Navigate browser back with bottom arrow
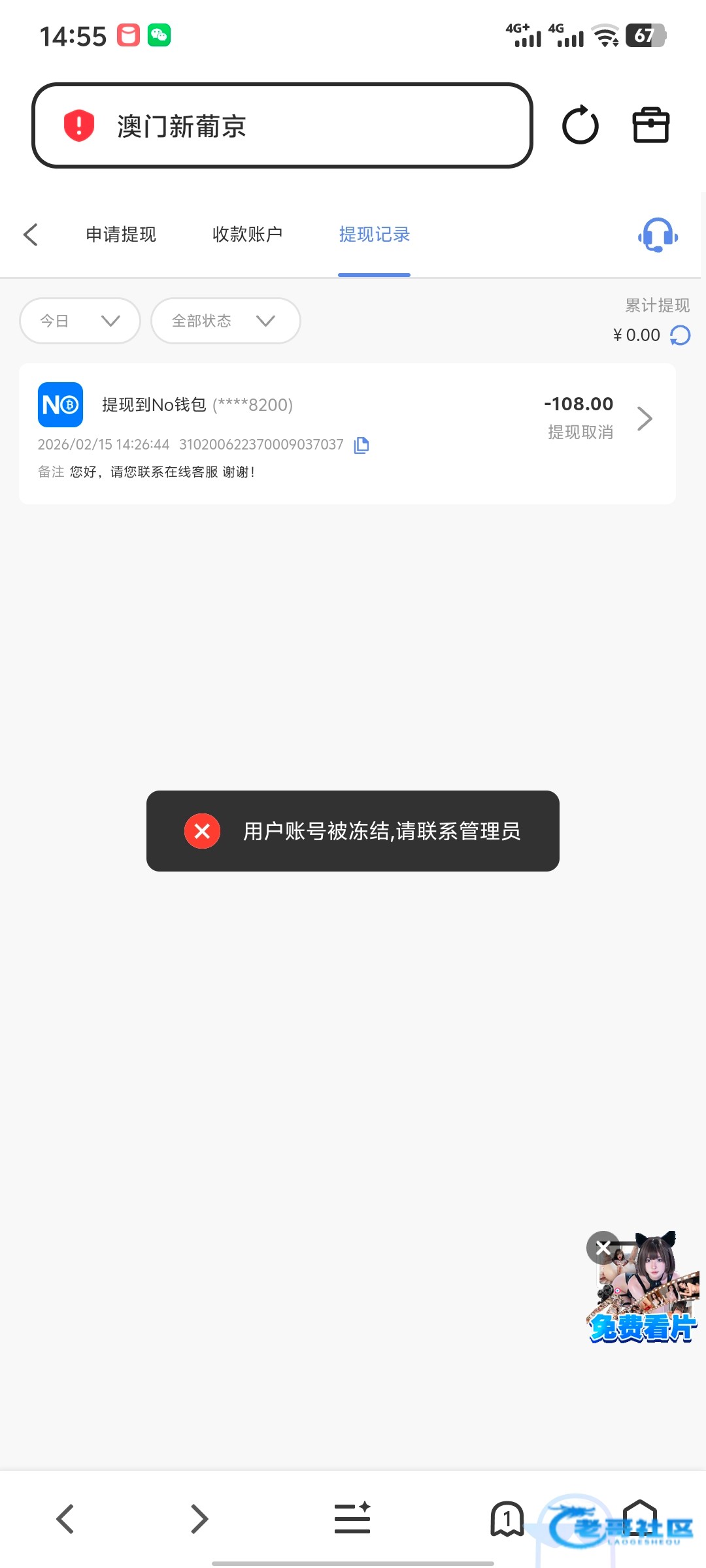 click(x=65, y=1519)
